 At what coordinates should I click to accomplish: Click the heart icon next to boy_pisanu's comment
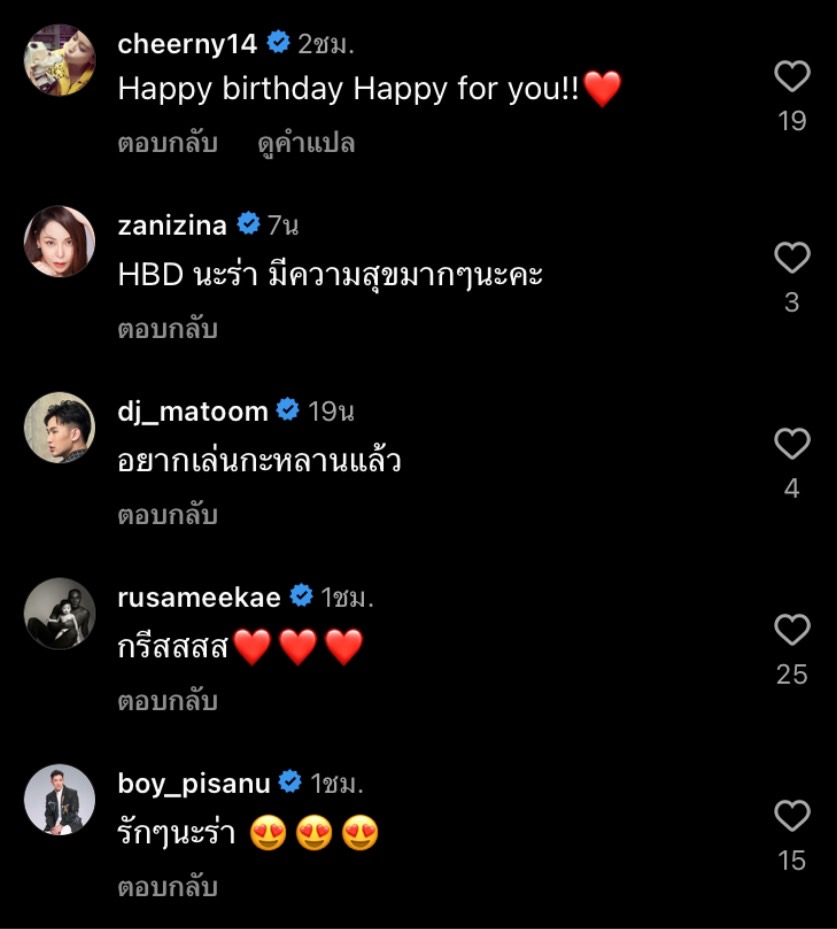point(793,814)
